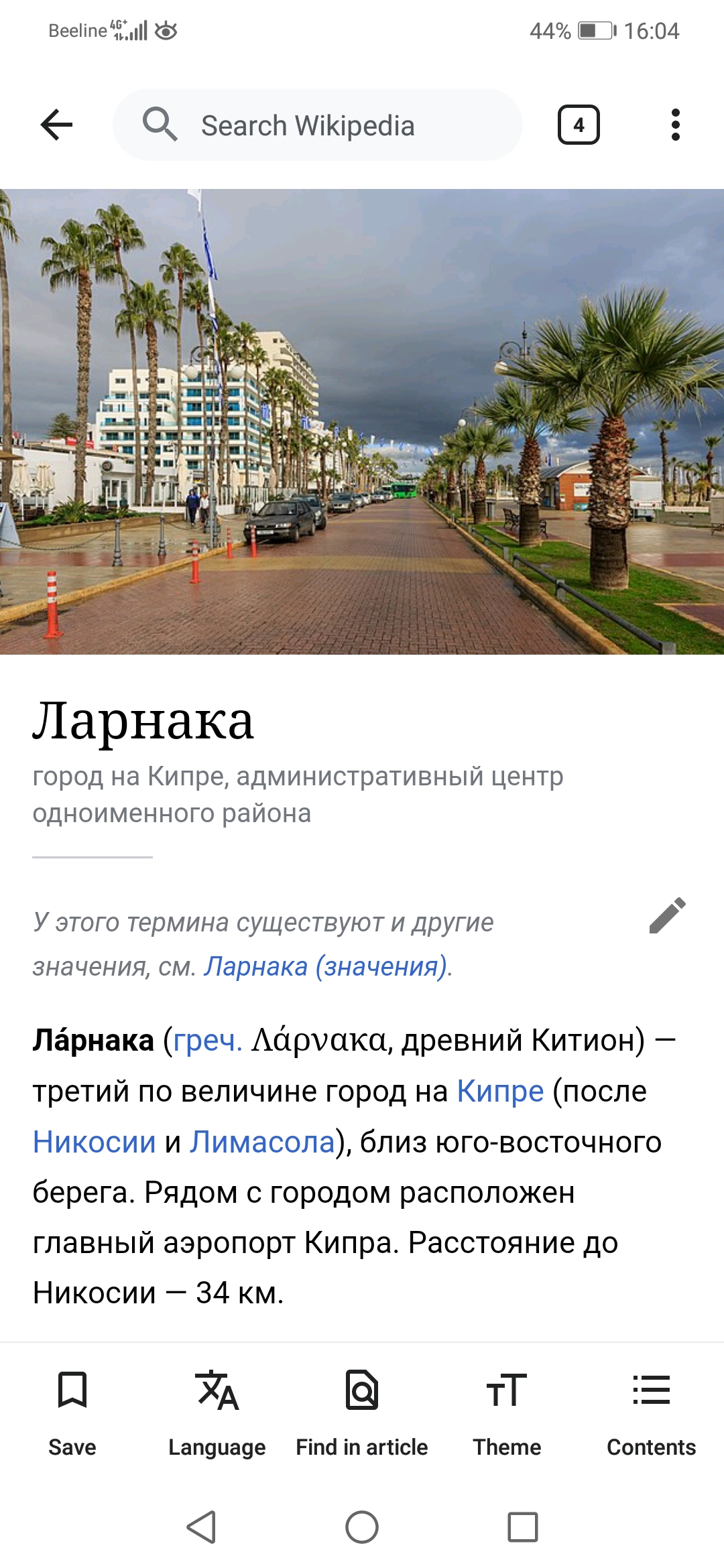Follow the Ларнака (значения) link
The image size is (724, 1568).
(326, 966)
